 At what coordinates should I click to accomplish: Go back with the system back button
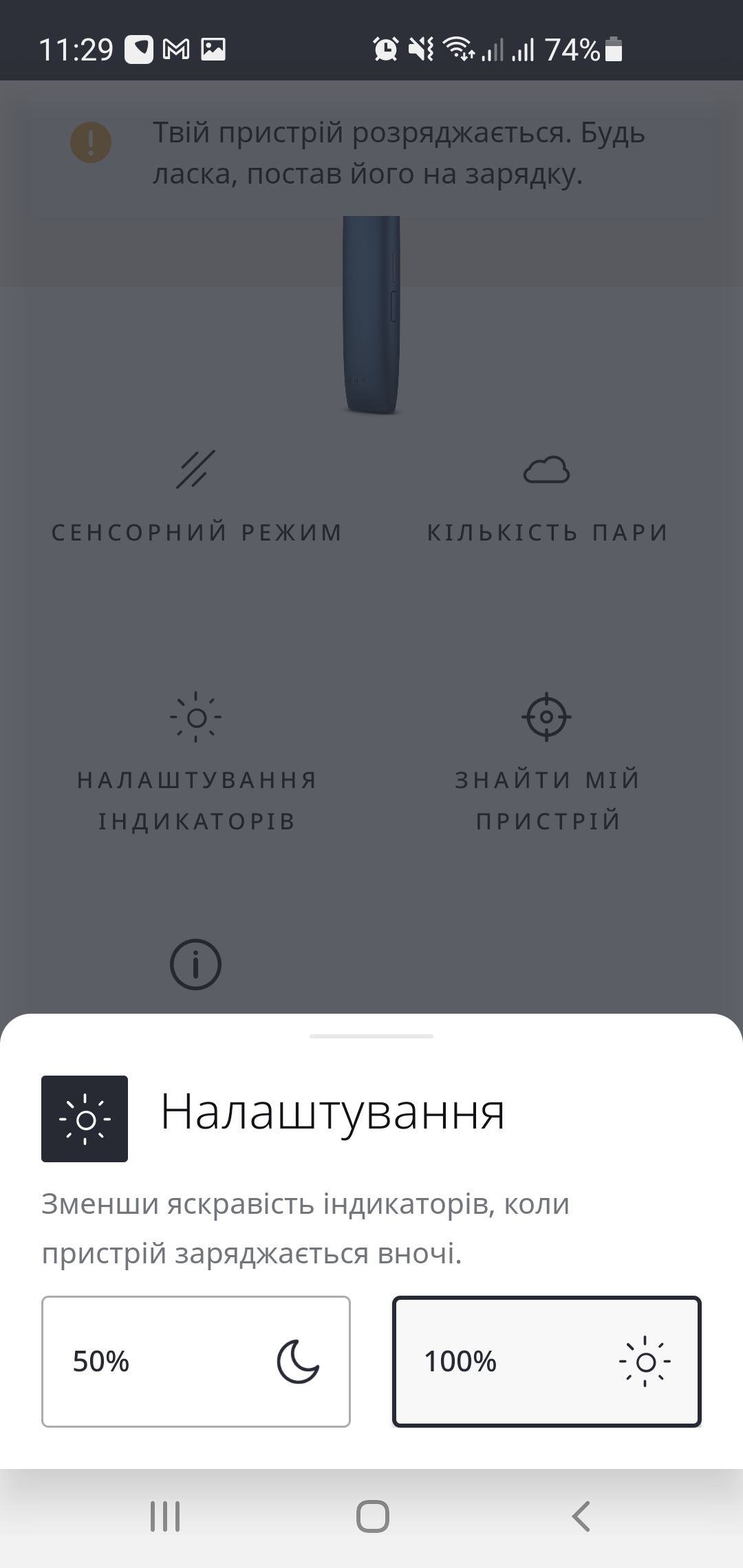click(x=581, y=1516)
